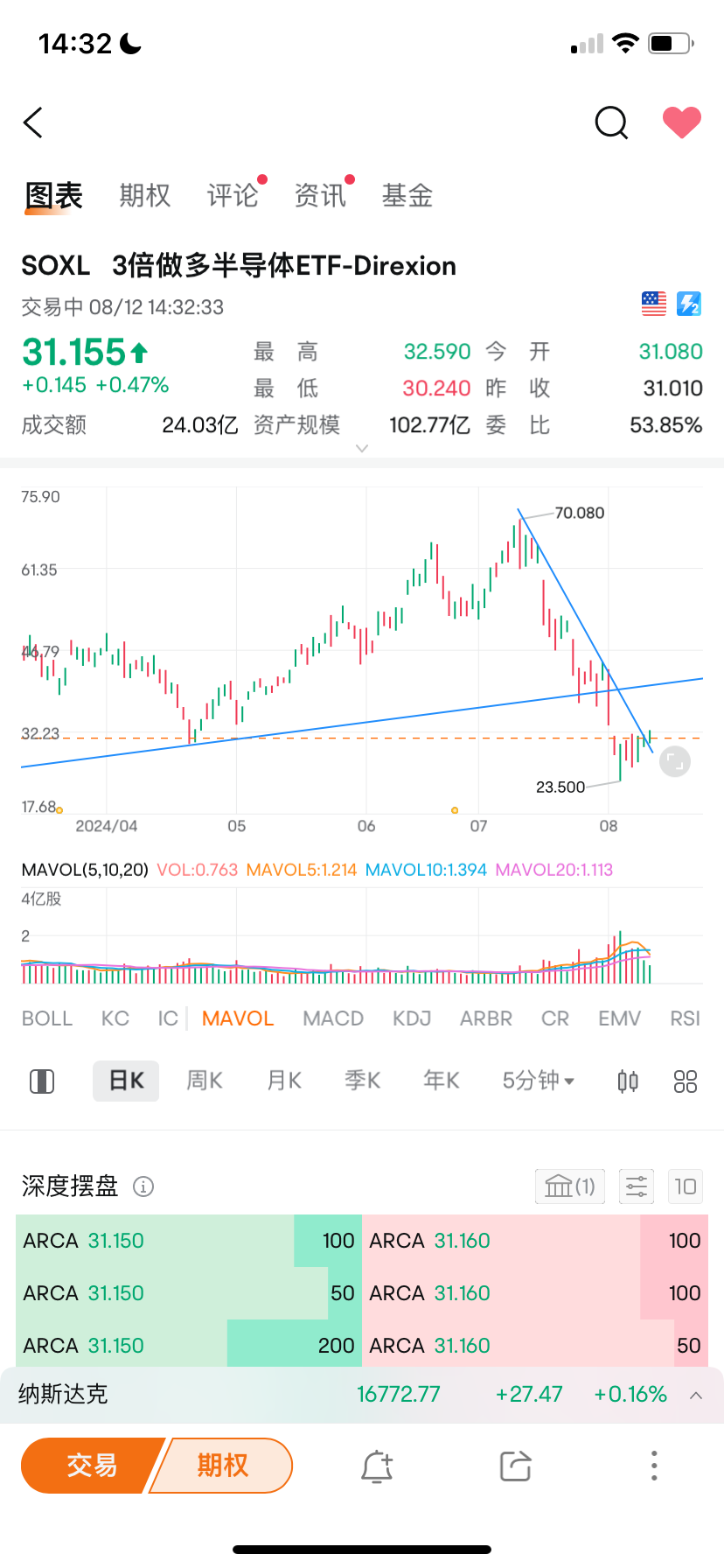Image resolution: width=724 pixels, height=1568 pixels.
Task: Open the search icon
Action: (611, 123)
